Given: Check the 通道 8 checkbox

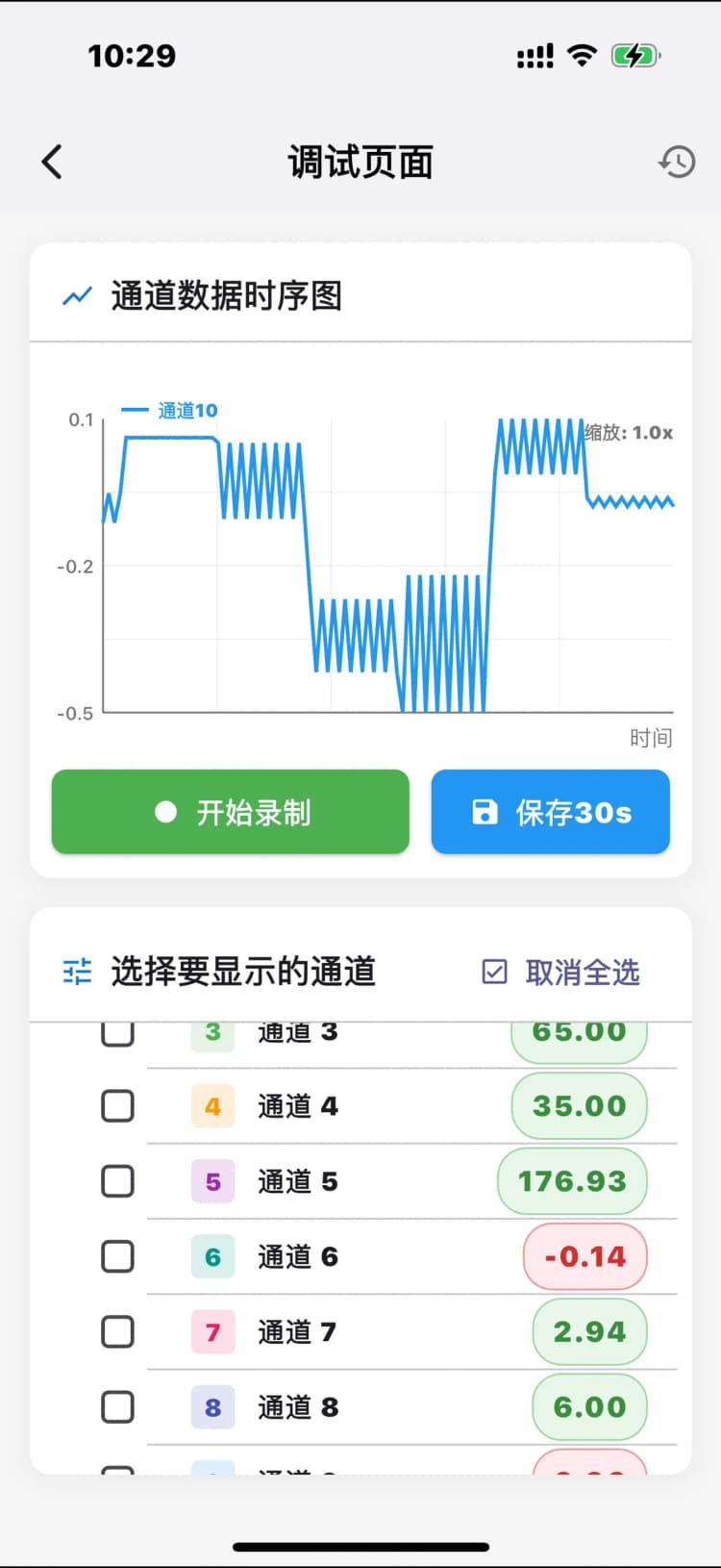Looking at the screenshot, I should click(116, 1406).
